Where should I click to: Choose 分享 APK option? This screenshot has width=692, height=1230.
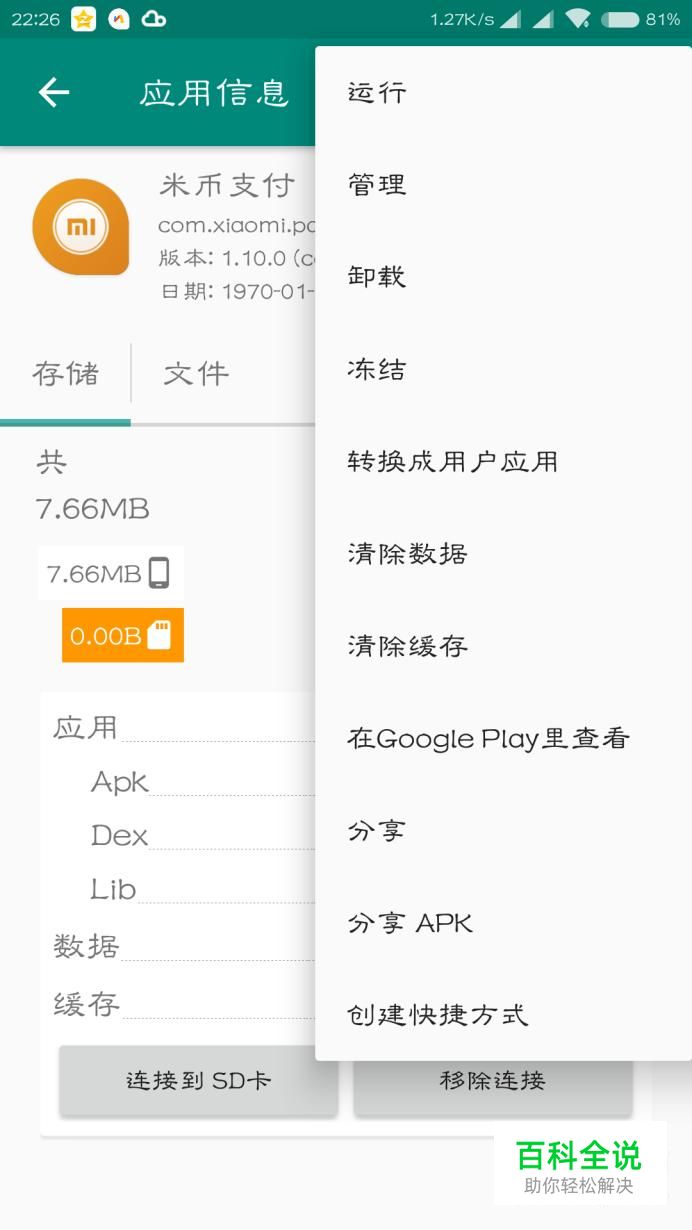point(503,922)
